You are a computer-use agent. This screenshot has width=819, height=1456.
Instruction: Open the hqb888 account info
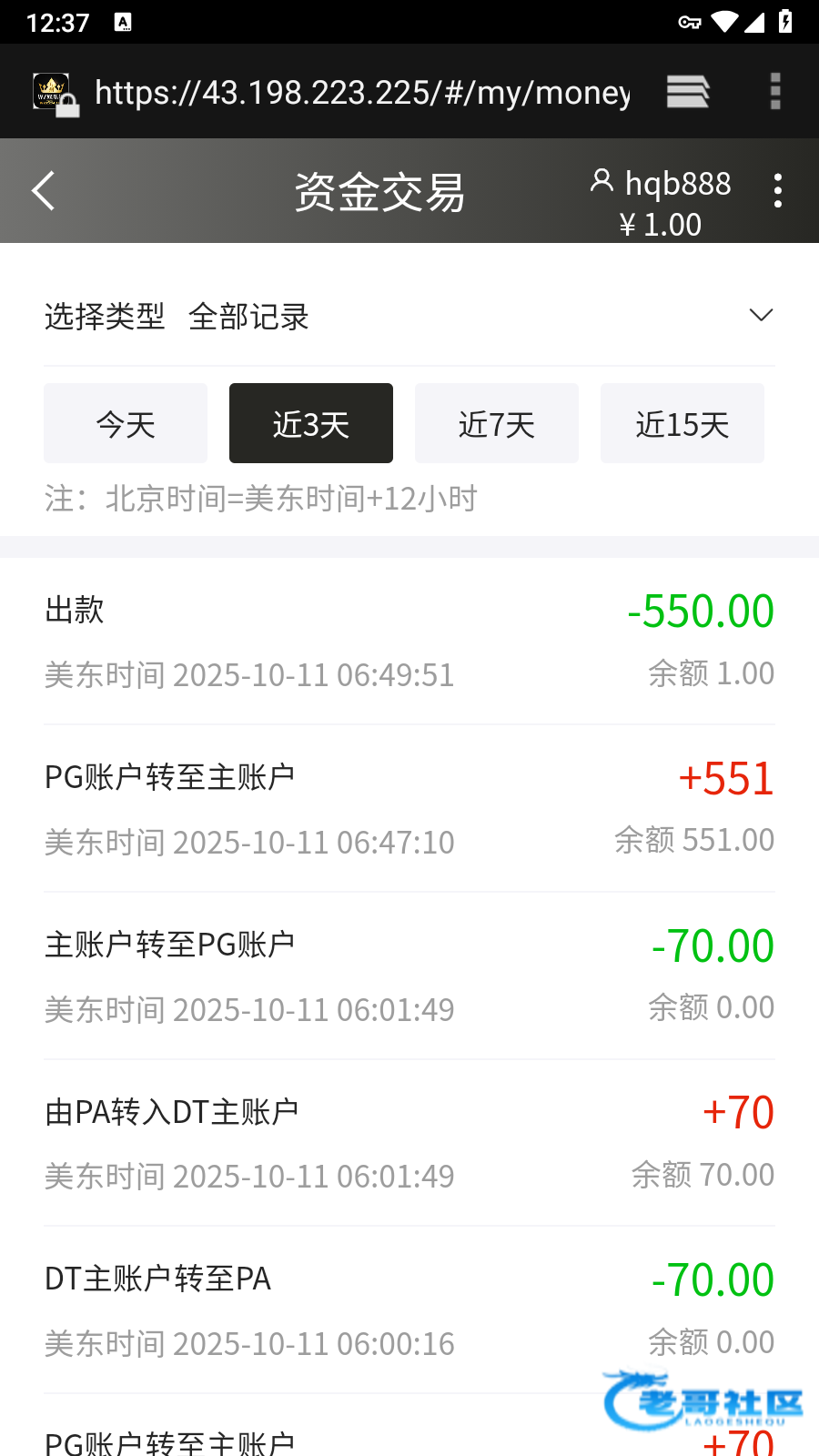coord(662,185)
